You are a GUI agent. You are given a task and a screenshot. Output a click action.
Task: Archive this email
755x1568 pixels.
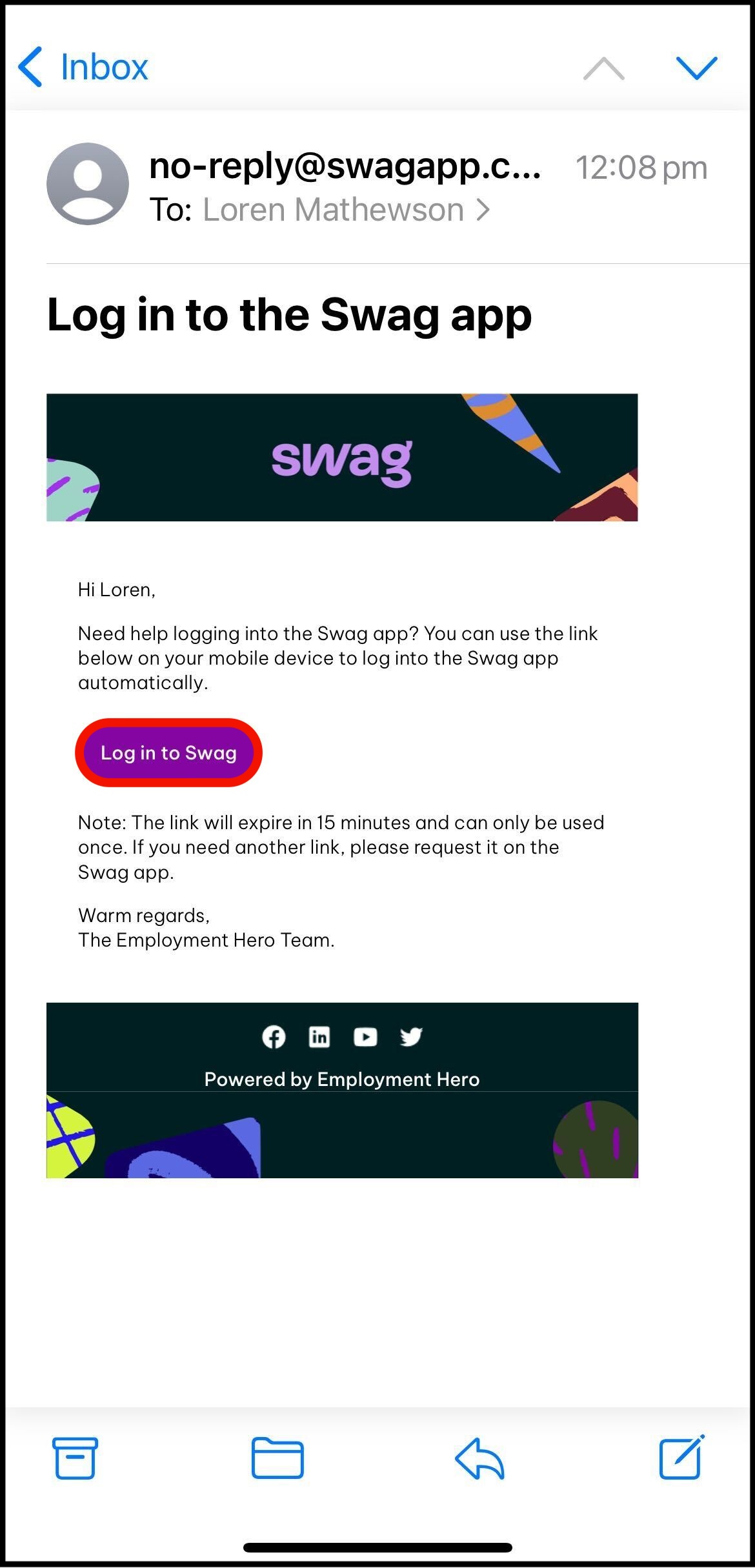click(x=75, y=1458)
